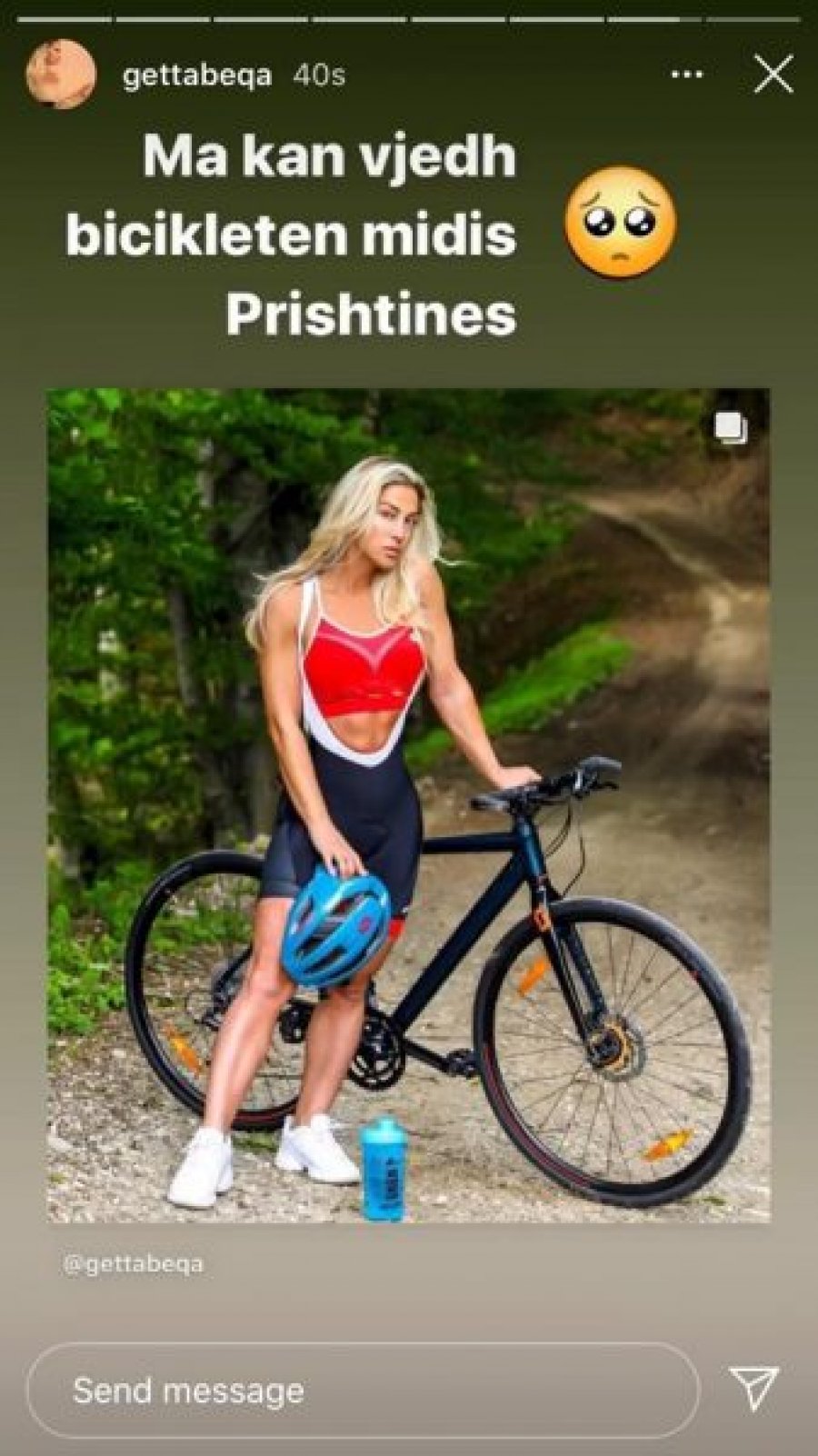The width and height of the screenshot is (818, 1456).
Task: Share story via the paper plane icon
Action: (x=754, y=1388)
